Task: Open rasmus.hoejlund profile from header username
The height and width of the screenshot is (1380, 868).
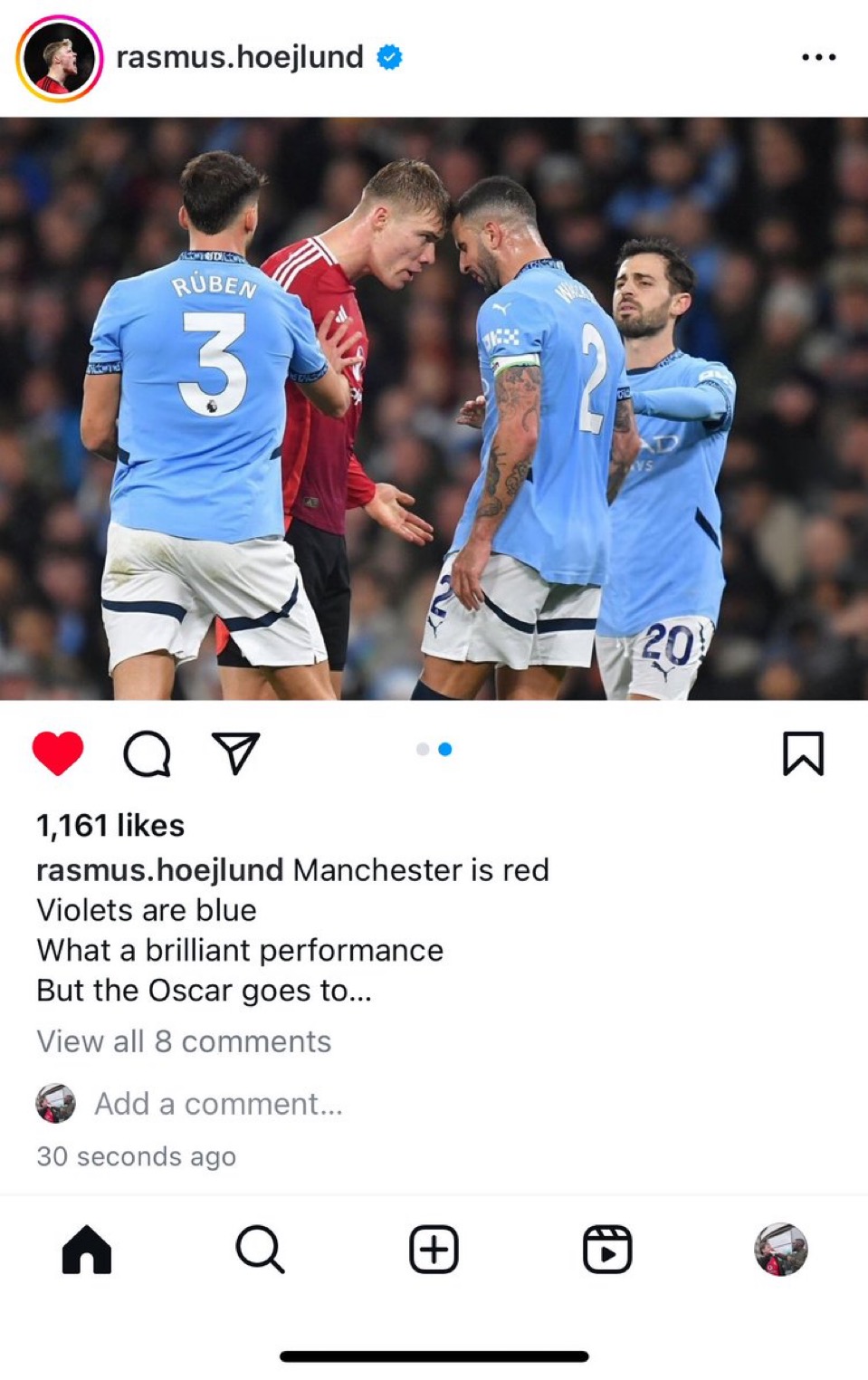Action: pos(240,57)
